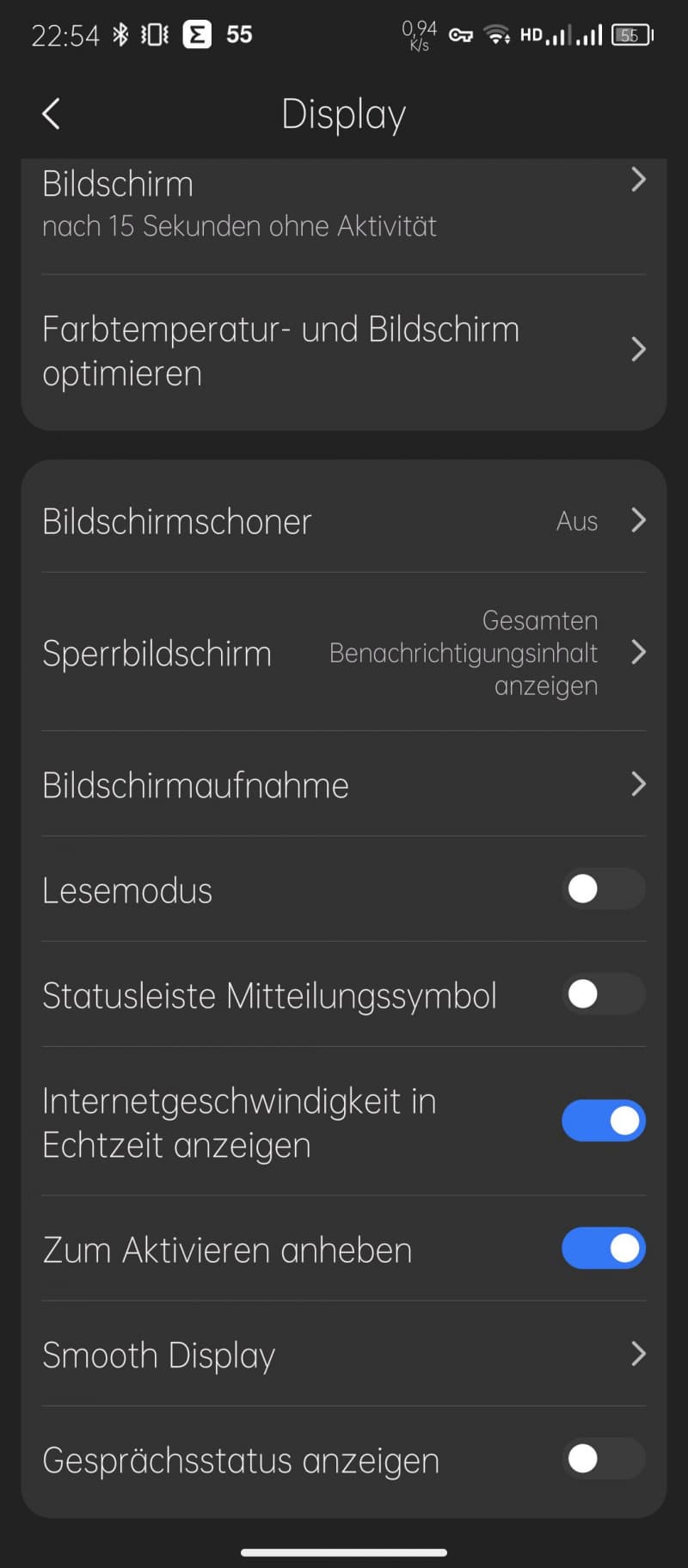Disable Internetgeschwindigkeit in Echtzeit anzeigen
Screen dimensions: 688x1568
(604, 1121)
